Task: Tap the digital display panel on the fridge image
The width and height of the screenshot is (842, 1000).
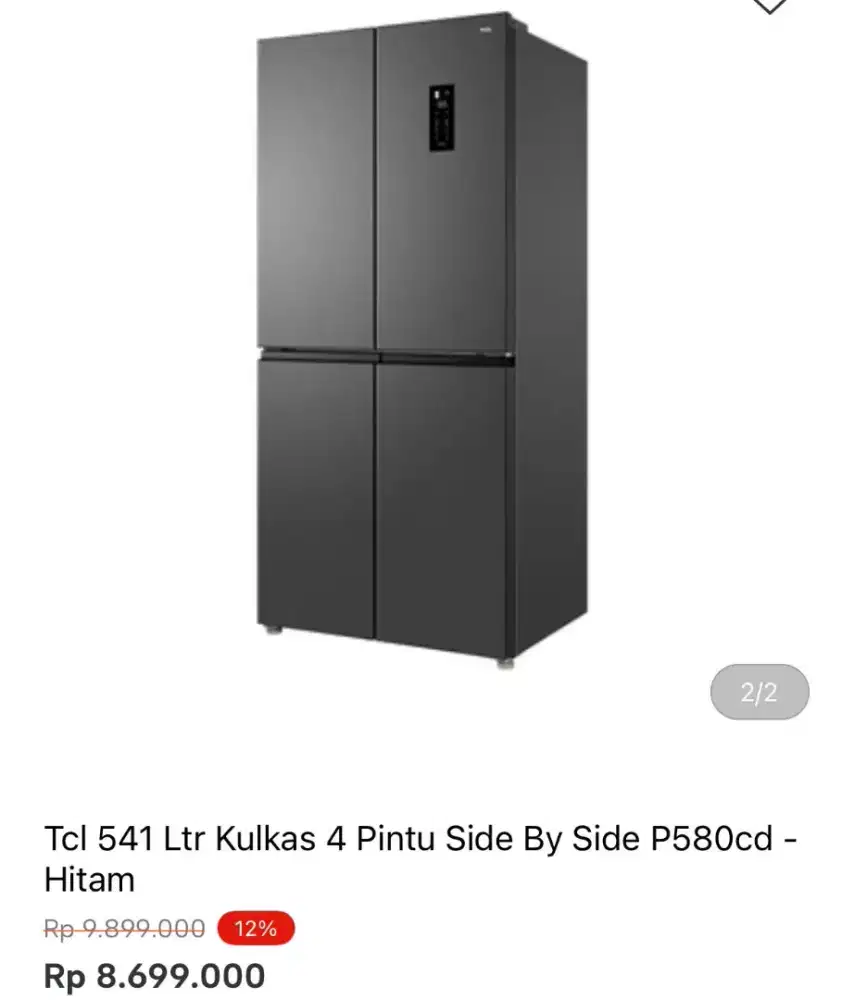Action: coord(441,116)
